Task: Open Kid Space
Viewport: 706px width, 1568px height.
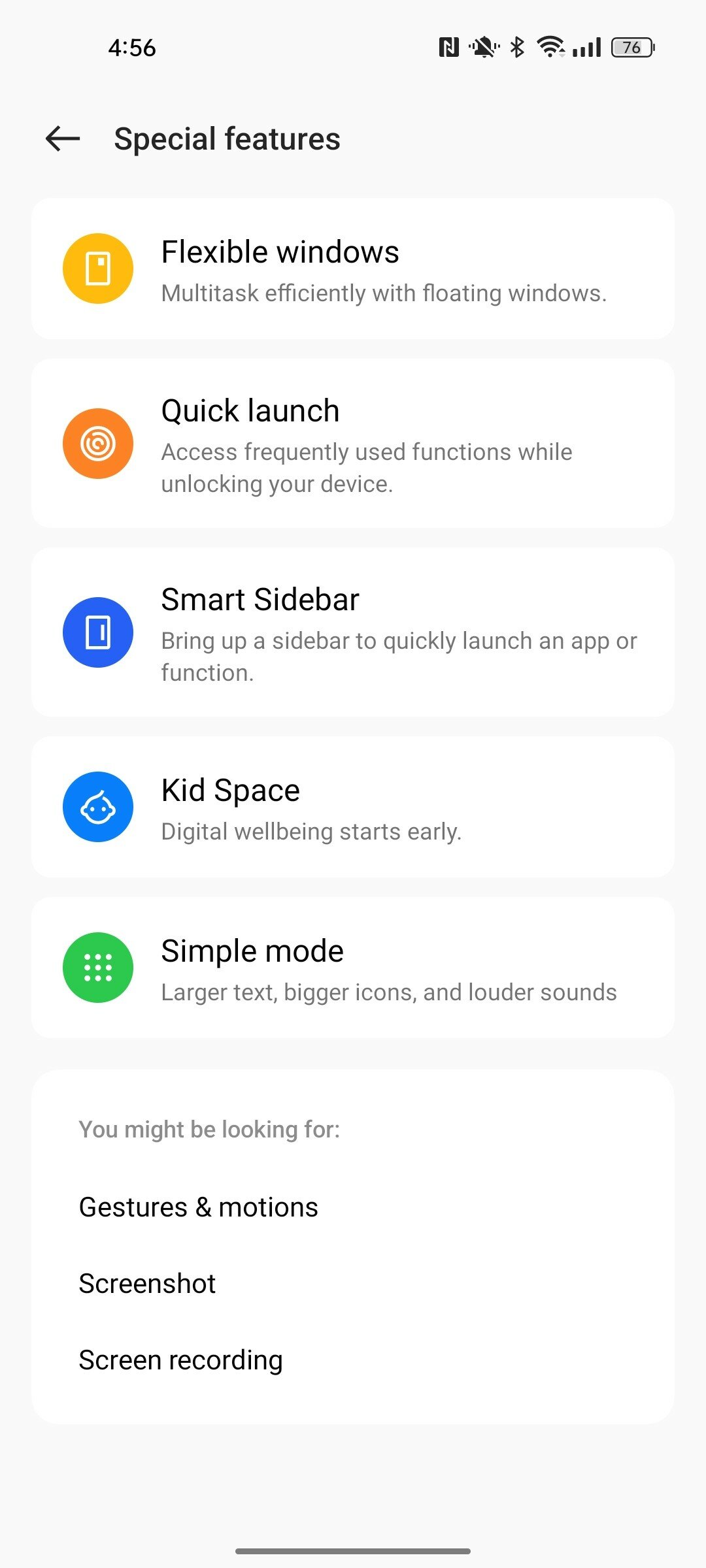Action: (353, 807)
